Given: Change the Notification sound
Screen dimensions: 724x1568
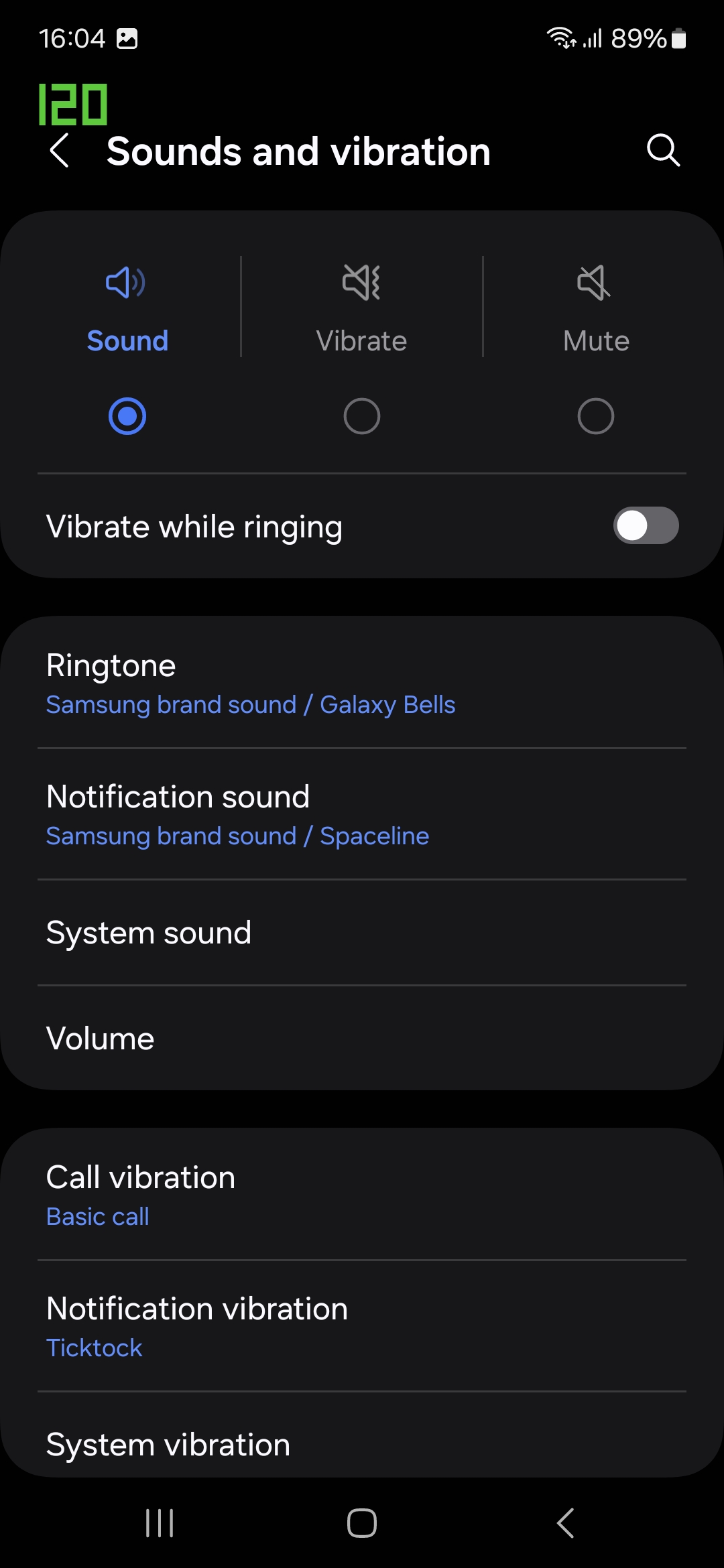Looking at the screenshot, I should (x=362, y=815).
